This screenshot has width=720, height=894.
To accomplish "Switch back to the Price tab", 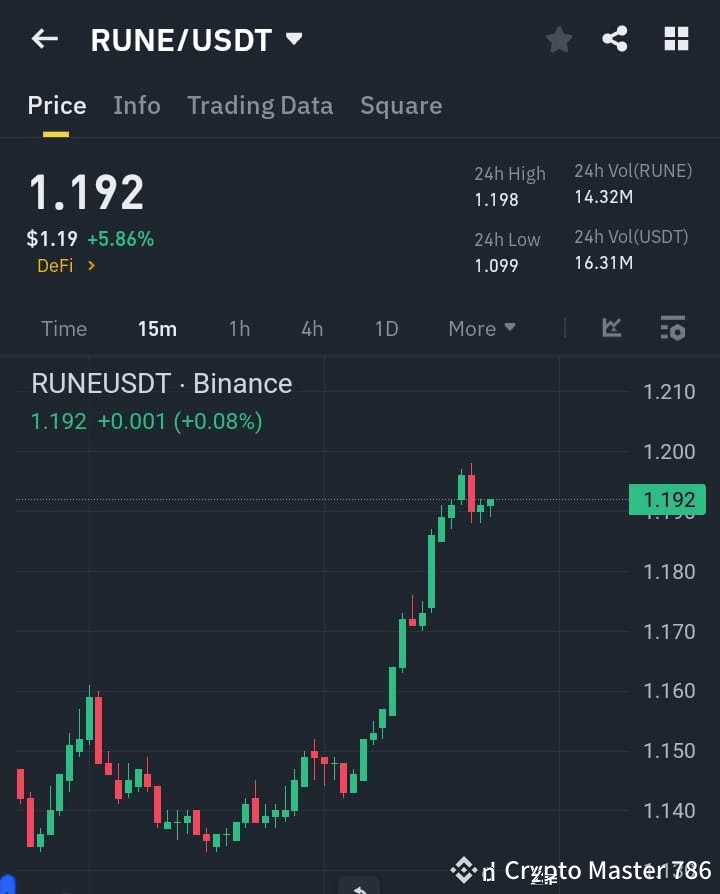I will click(x=56, y=105).
